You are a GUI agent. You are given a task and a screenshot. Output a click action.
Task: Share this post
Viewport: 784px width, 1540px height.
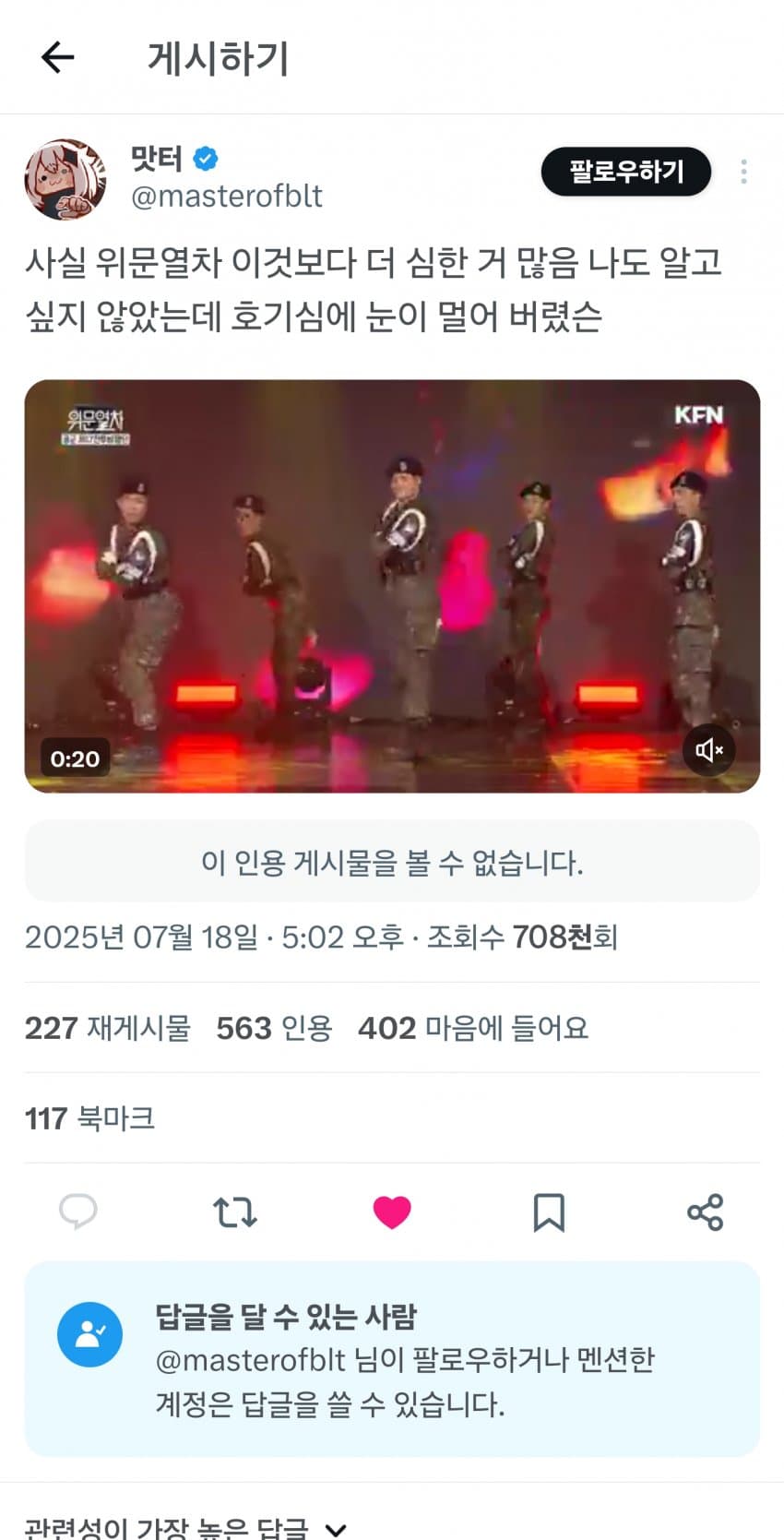[x=706, y=1212]
